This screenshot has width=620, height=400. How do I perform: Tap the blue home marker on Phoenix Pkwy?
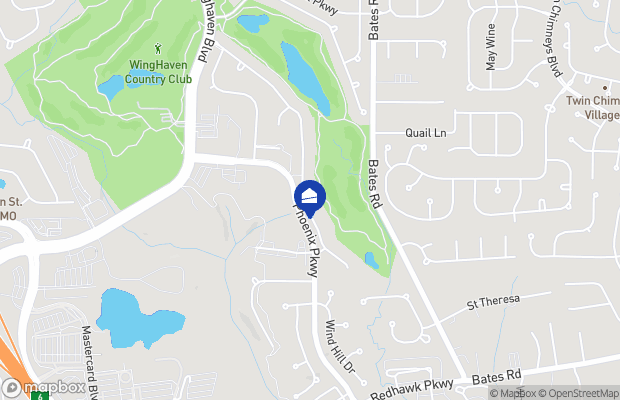(310, 196)
